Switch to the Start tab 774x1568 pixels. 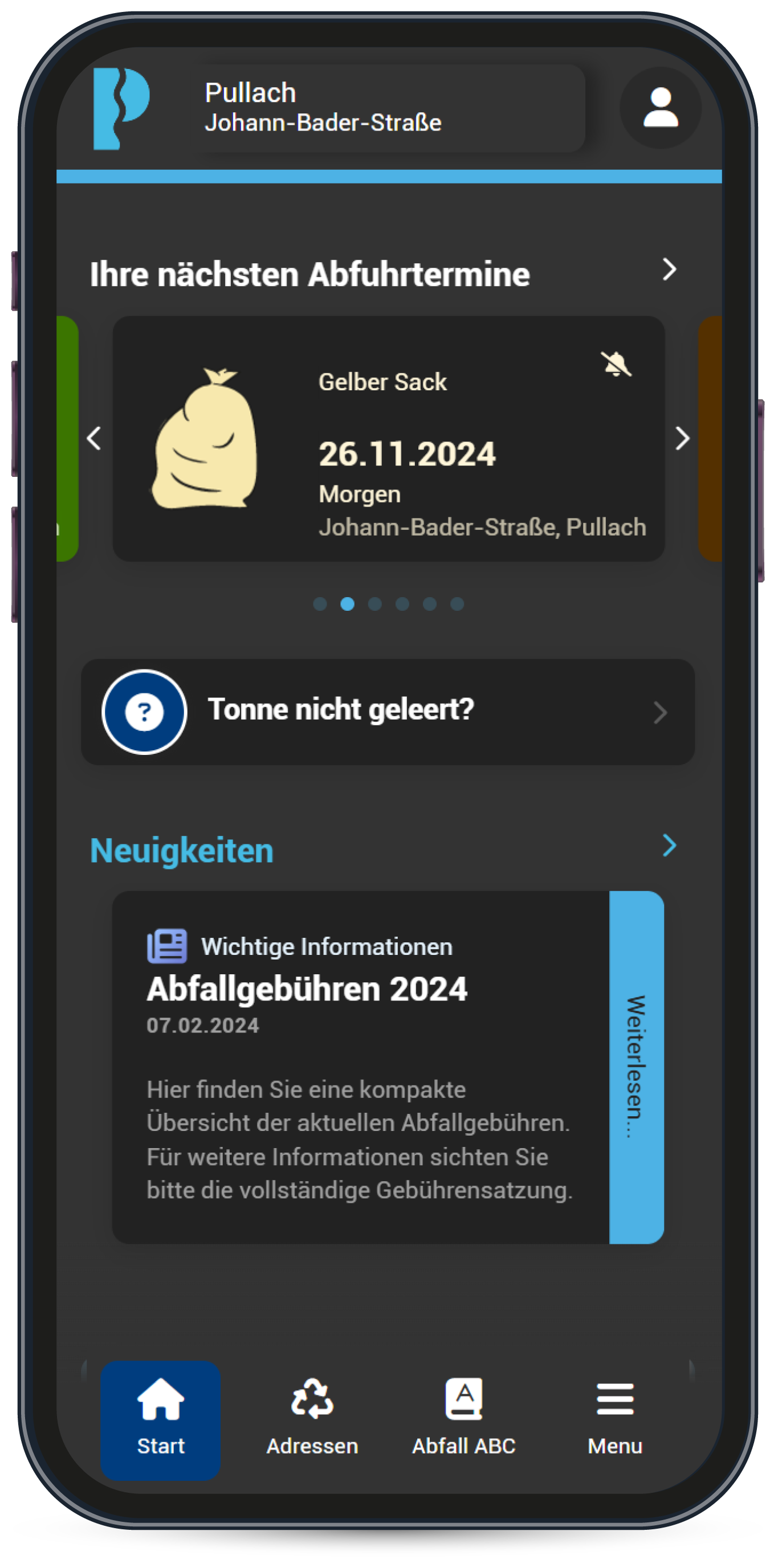[160, 1420]
